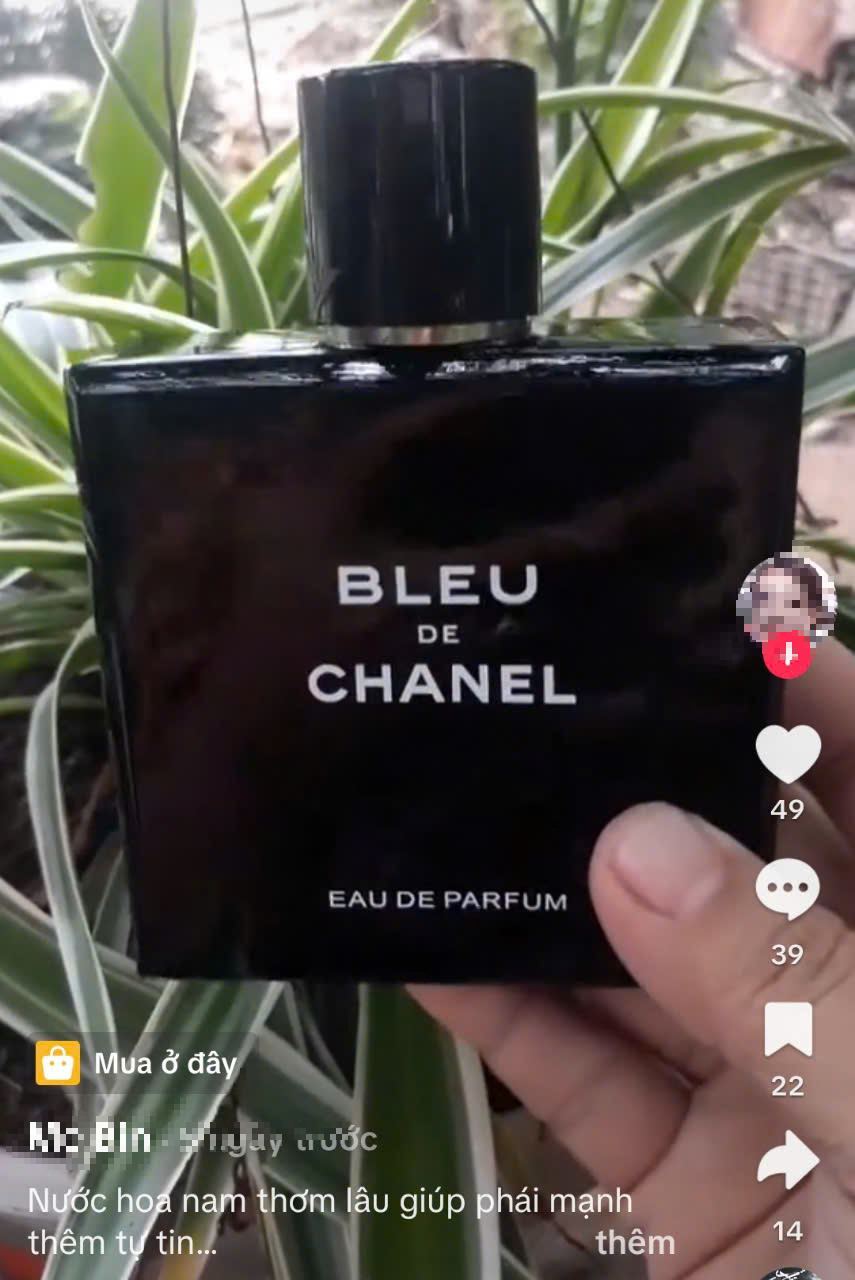Bookmark this video to favorites
This screenshot has width=855, height=1280.
[x=788, y=1030]
